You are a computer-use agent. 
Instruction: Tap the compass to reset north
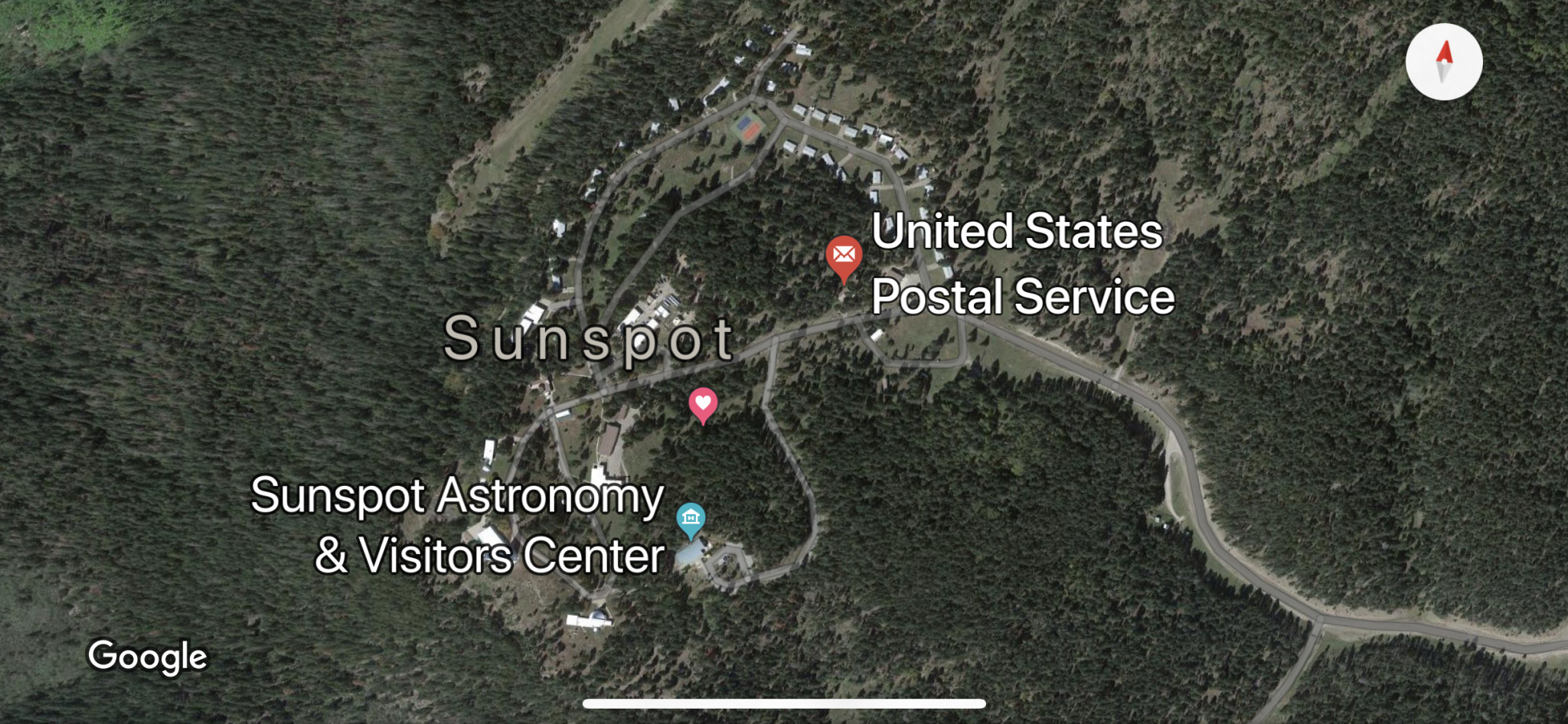click(1444, 62)
